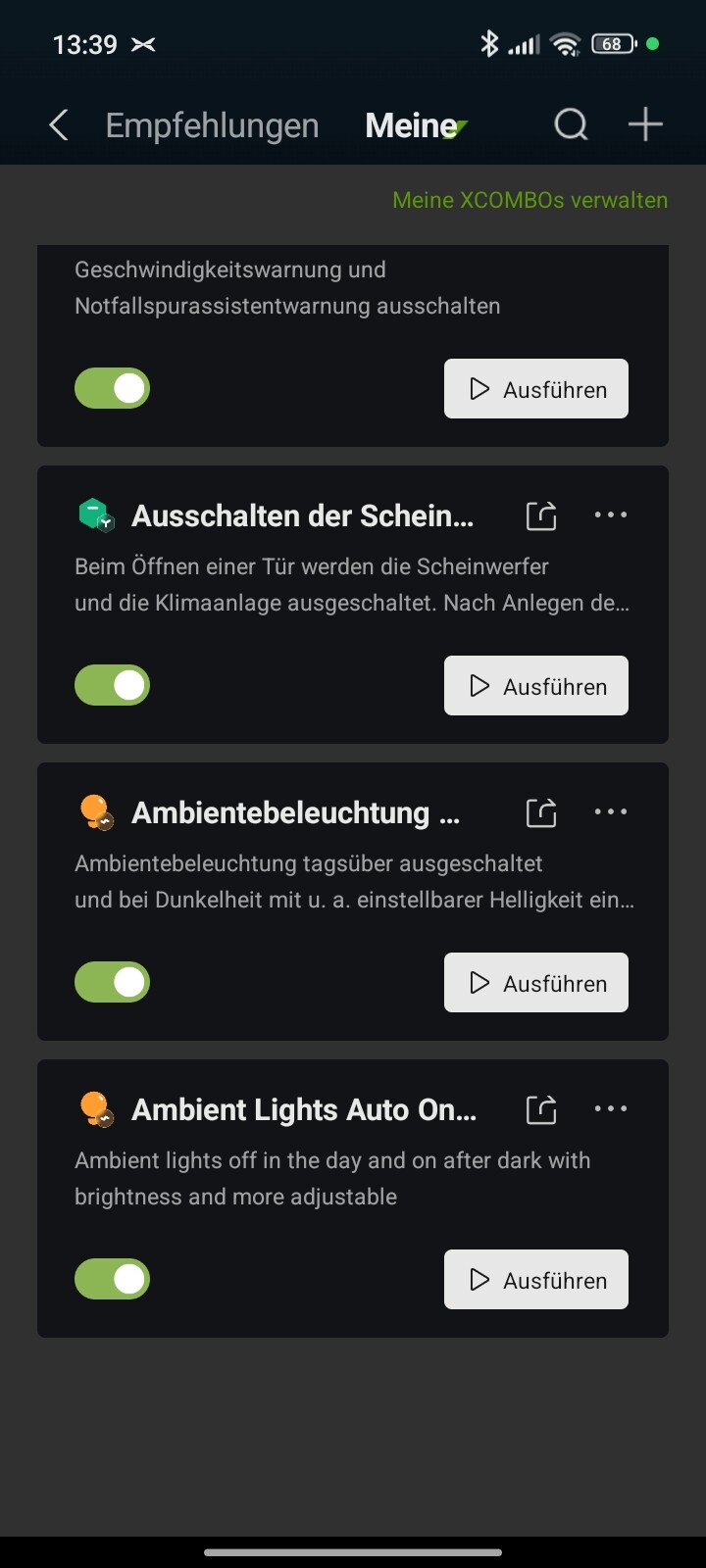The width and height of the screenshot is (706, 1568).
Task: Open more options for Ausschalten der Schein…
Action: 611,515
